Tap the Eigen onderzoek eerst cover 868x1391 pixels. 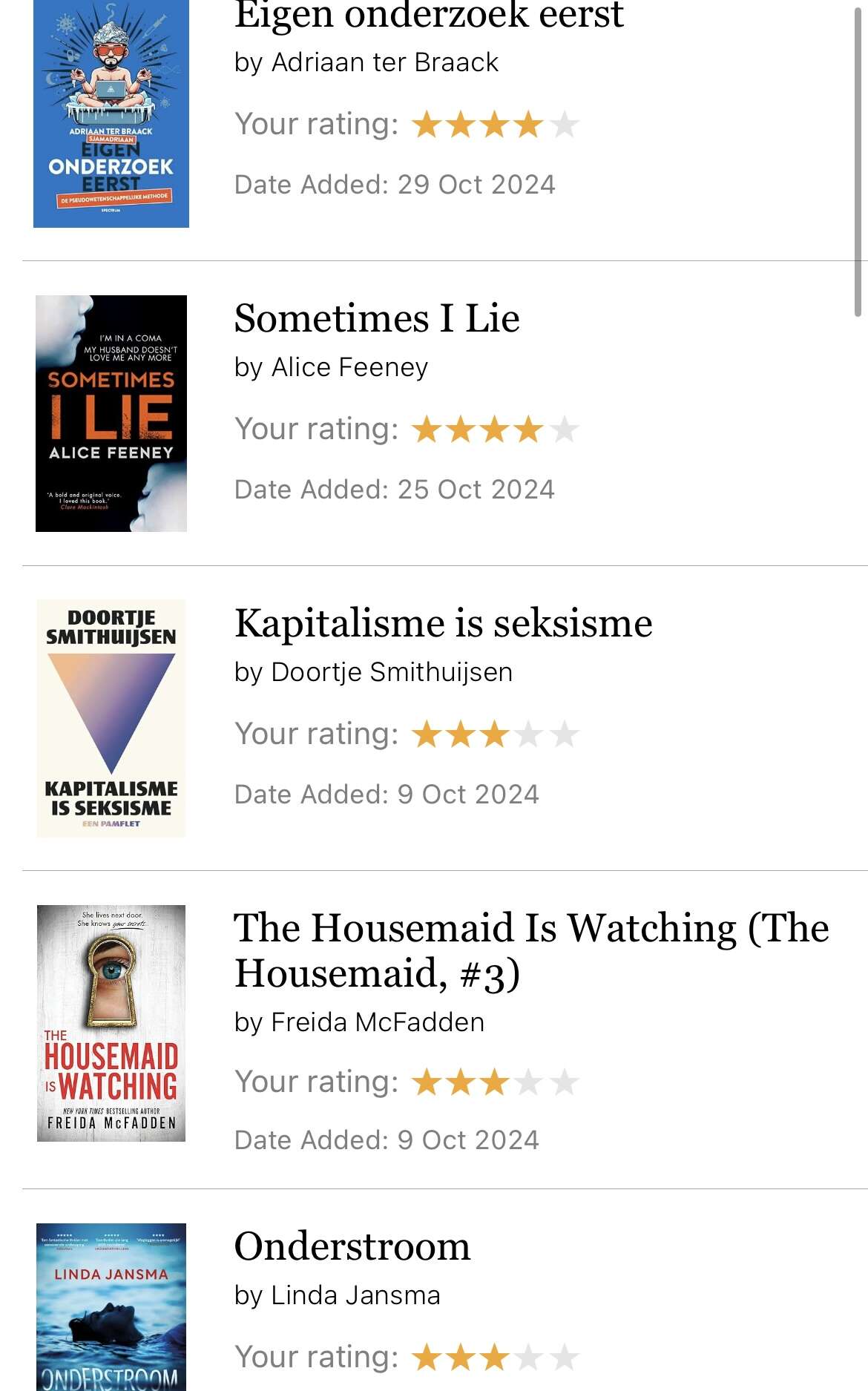[x=111, y=113]
